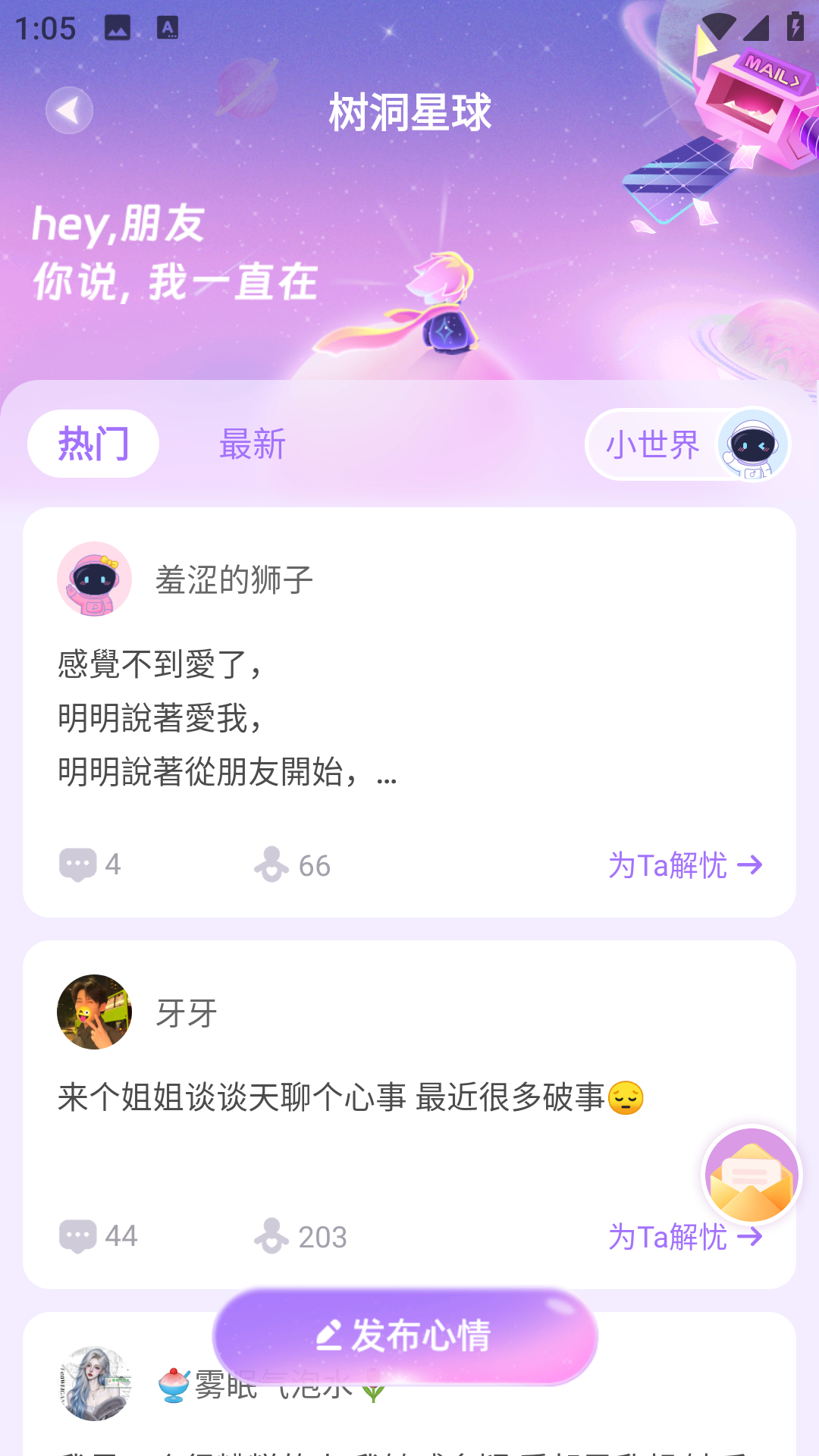Viewport: 819px width, 1456px height.
Task: Open comments on 羞涩的狮子's post
Action: [x=89, y=864]
